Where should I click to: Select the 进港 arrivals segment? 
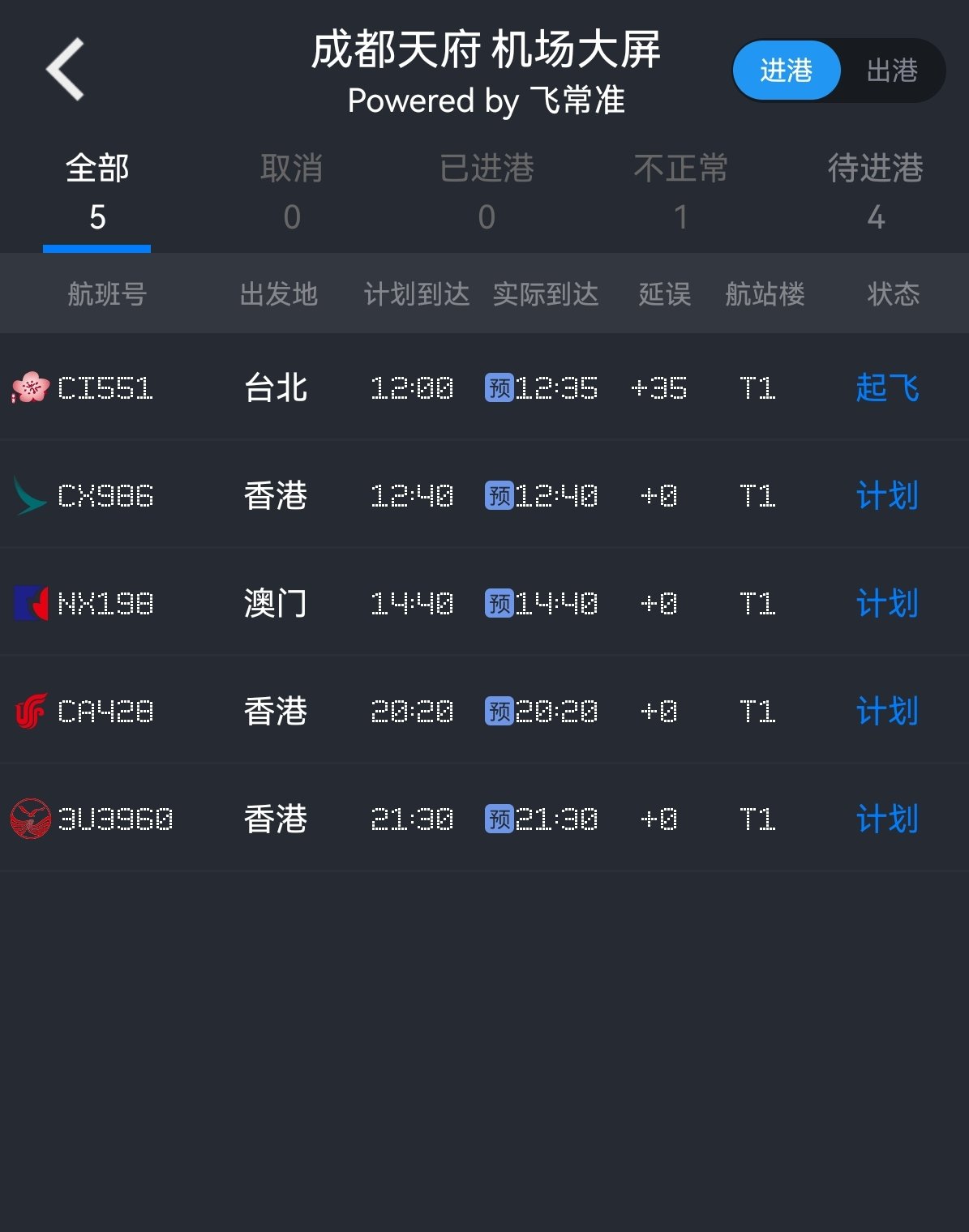tap(786, 71)
